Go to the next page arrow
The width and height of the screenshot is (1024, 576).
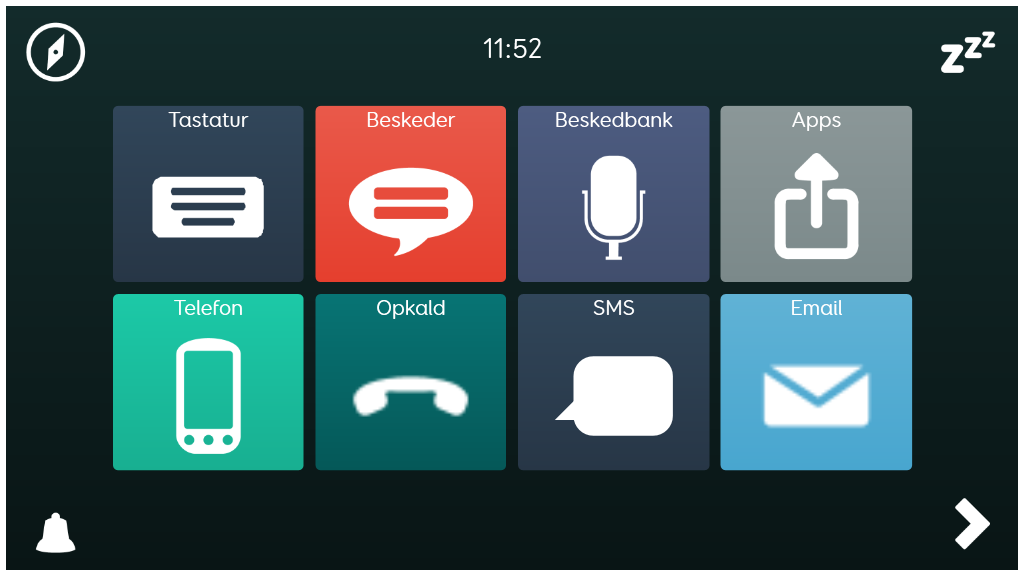click(x=970, y=524)
